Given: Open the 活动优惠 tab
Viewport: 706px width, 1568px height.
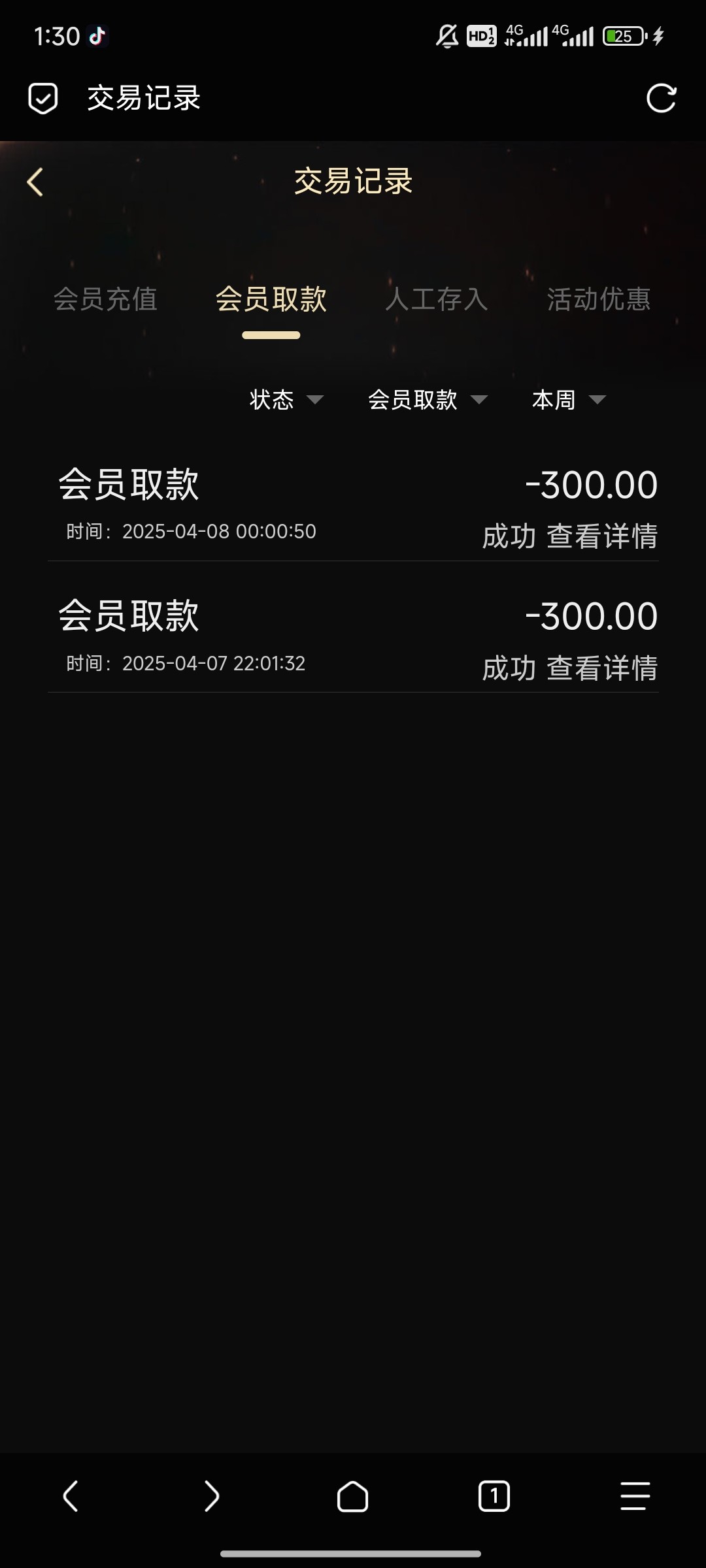Looking at the screenshot, I should 599,299.
